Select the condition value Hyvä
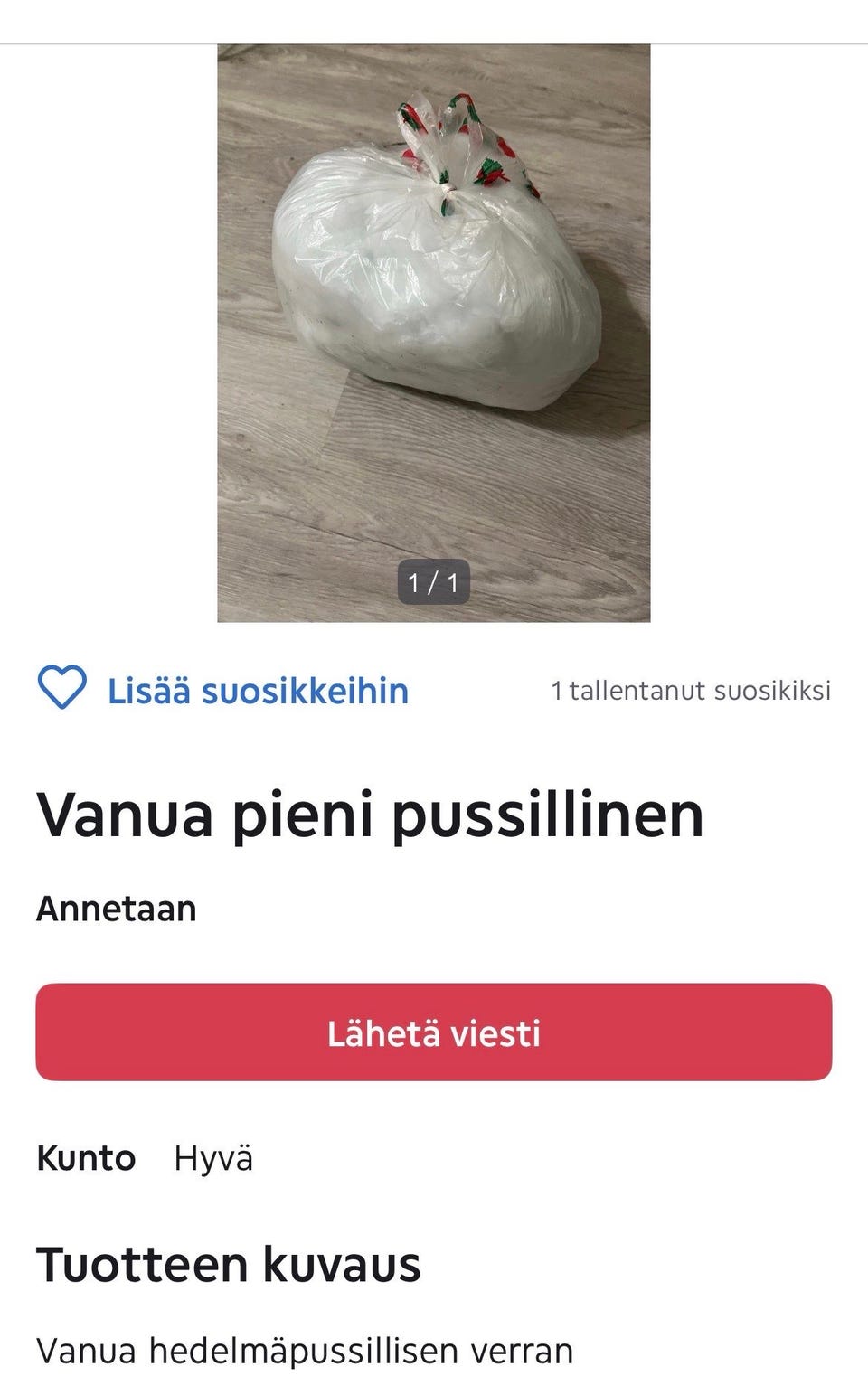Image resolution: width=868 pixels, height=1395 pixels. click(x=214, y=1158)
